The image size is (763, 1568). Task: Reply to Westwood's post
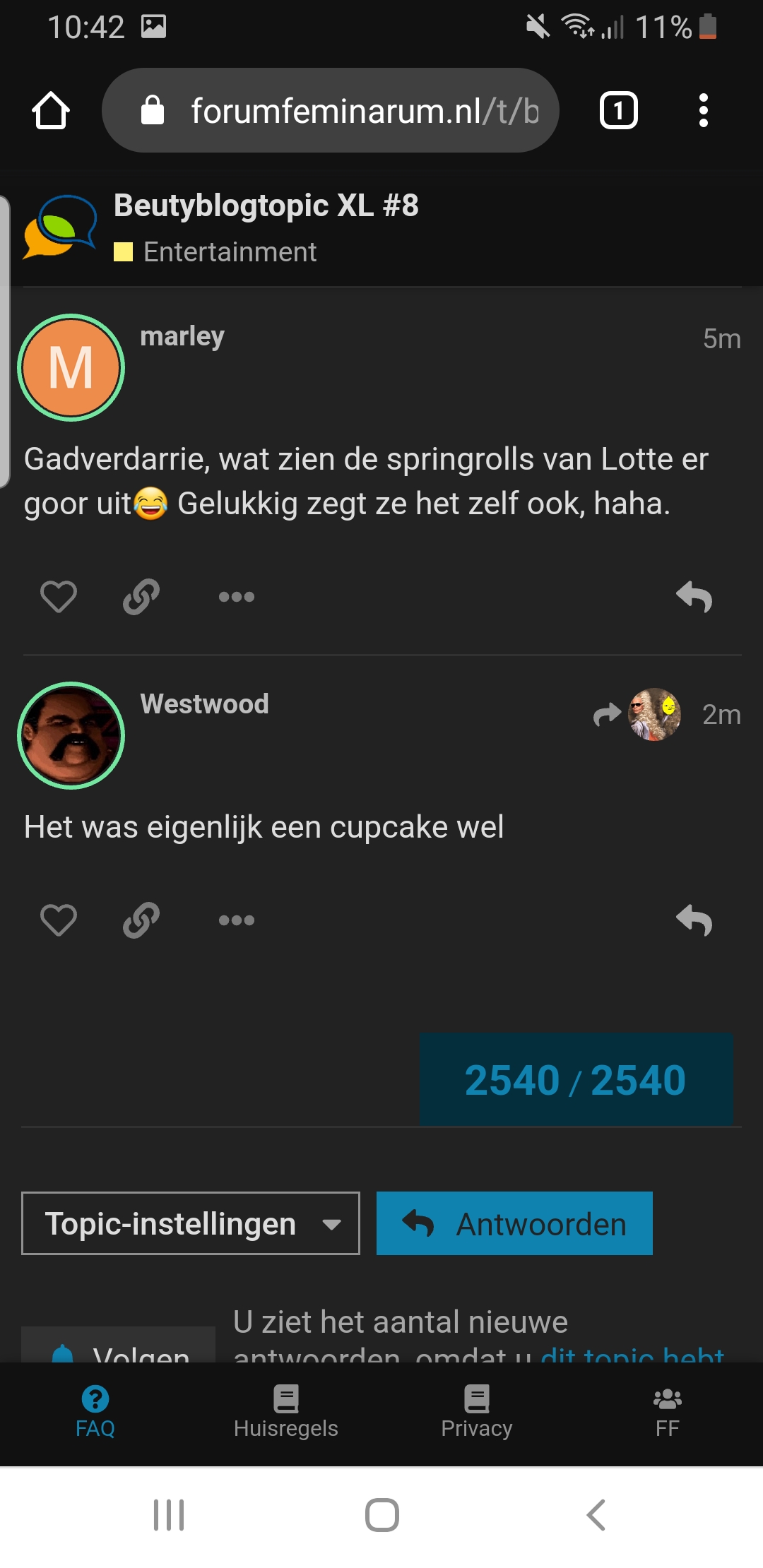[694, 920]
